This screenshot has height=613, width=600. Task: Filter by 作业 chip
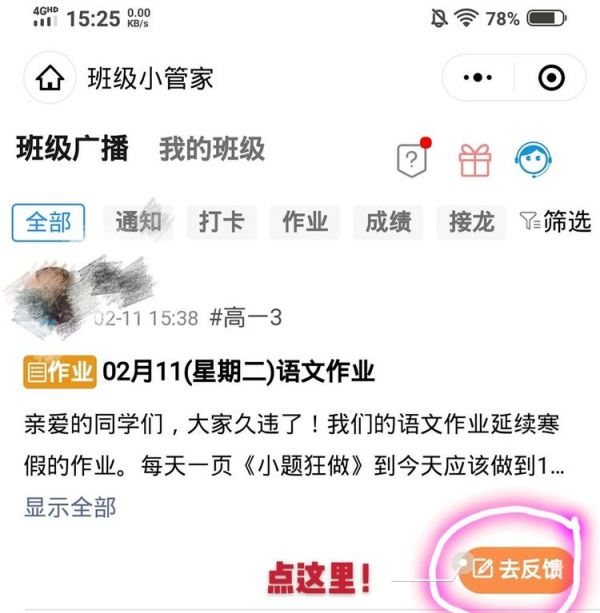click(x=305, y=222)
